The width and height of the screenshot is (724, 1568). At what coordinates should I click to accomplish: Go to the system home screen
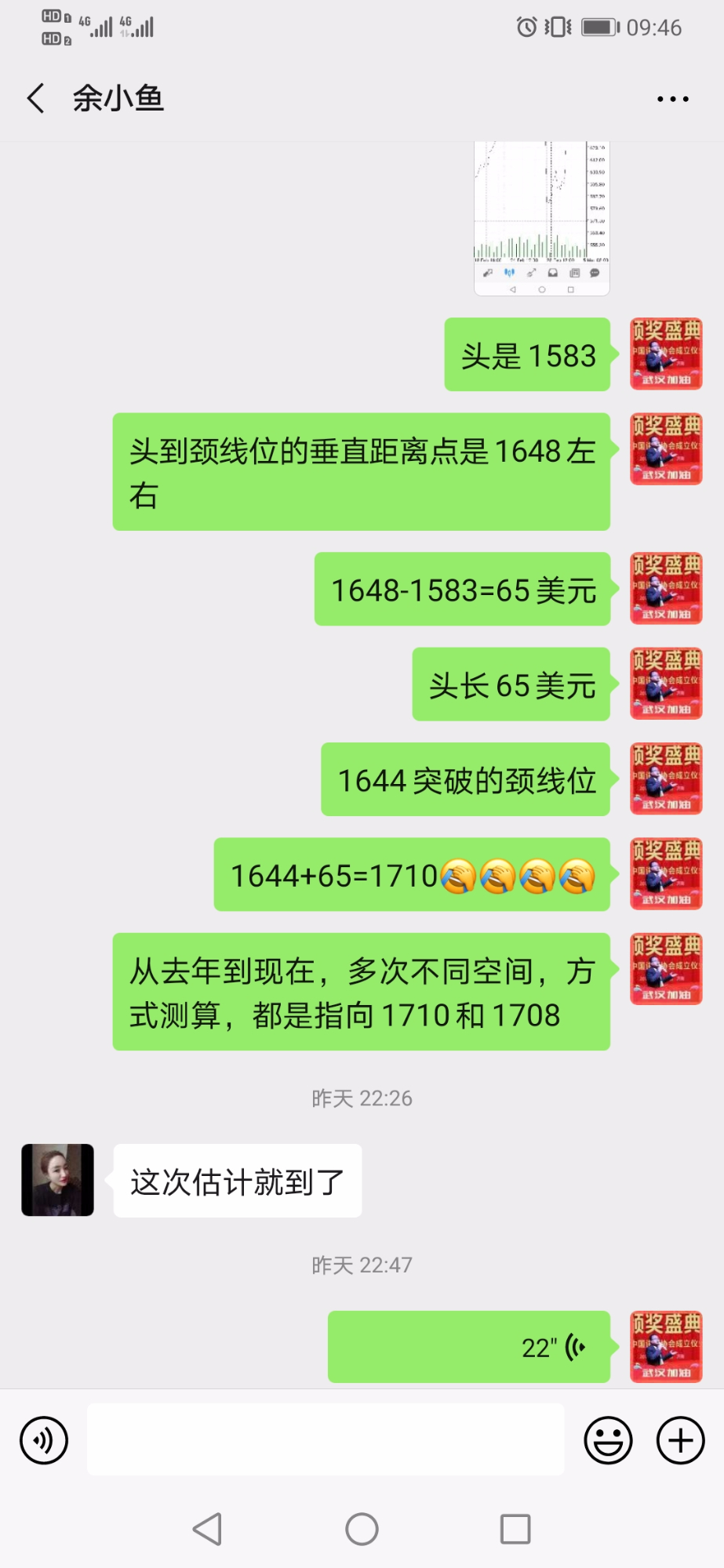click(x=362, y=1529)
